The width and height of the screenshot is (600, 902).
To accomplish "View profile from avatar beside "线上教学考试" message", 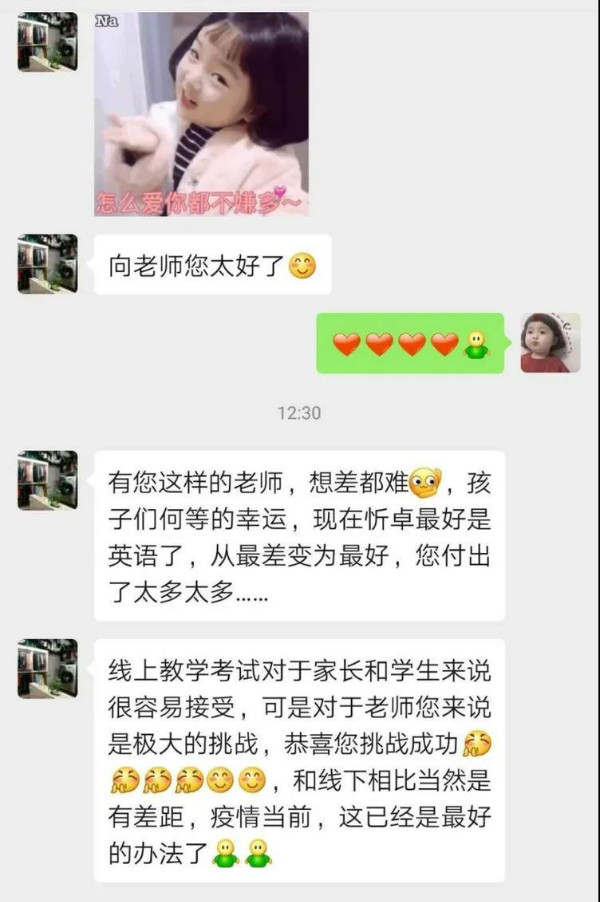I will tap(47, 668).
